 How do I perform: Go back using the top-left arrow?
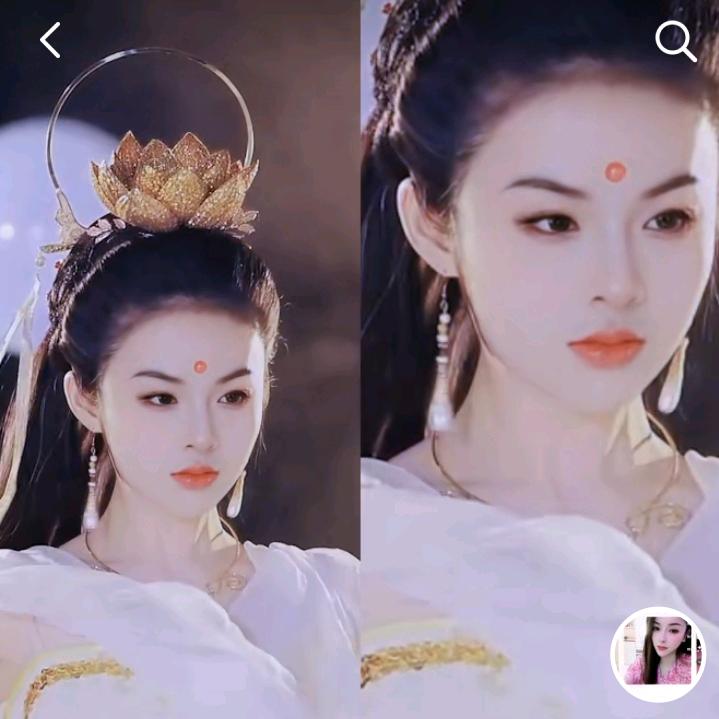pos(50,40)
